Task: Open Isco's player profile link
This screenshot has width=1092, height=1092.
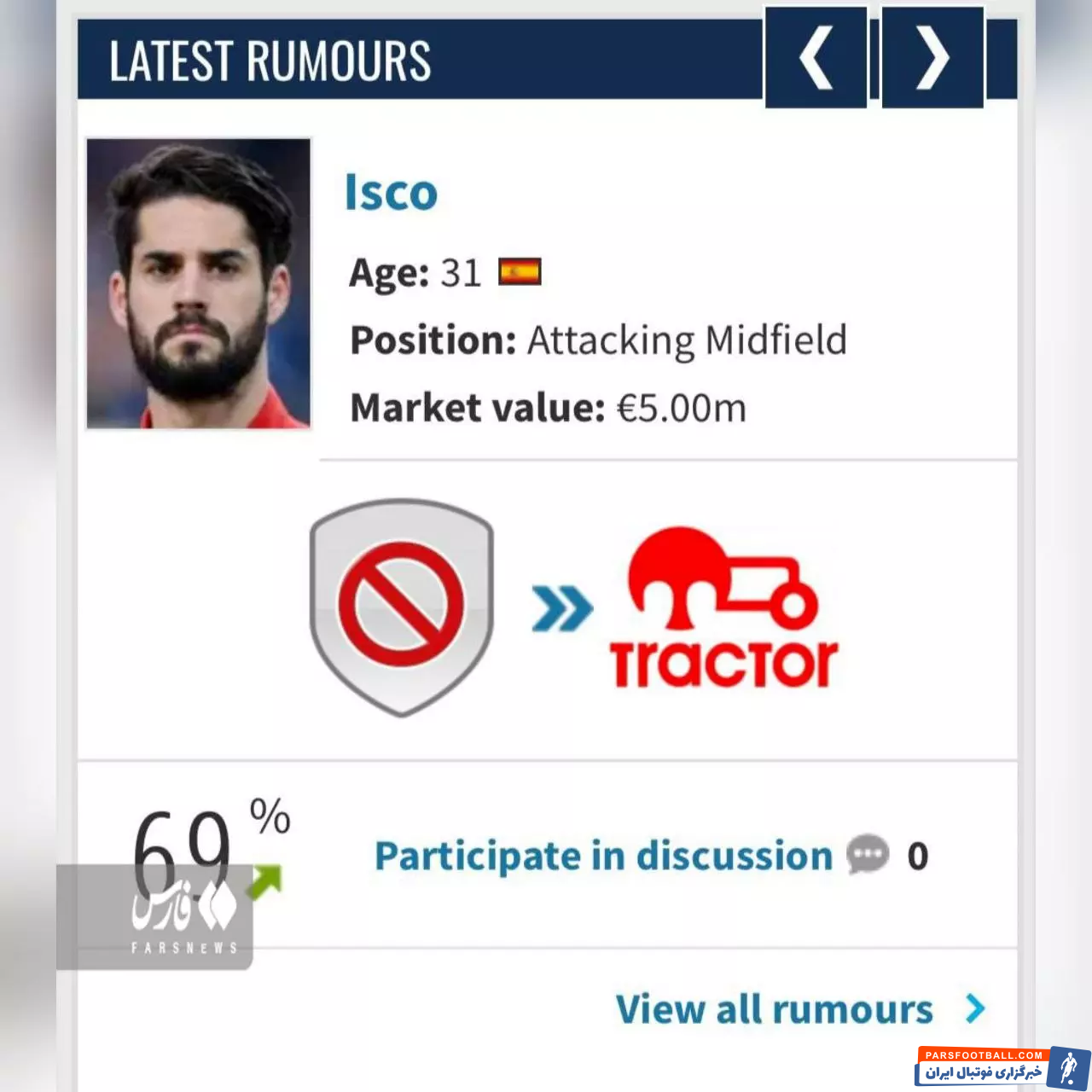Action: [x=391, y=193]
